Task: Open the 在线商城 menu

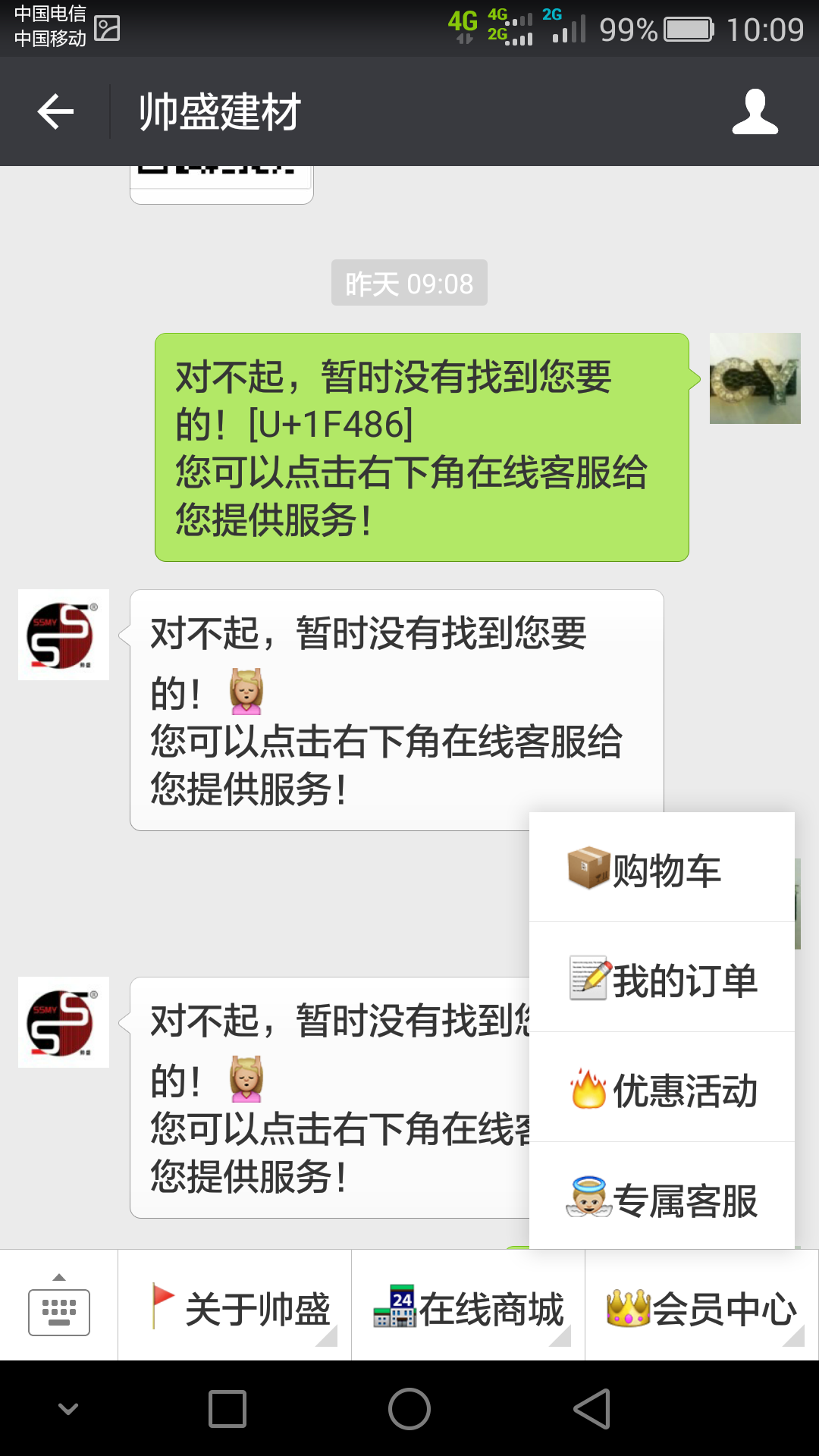Action: coord(469,1306)
